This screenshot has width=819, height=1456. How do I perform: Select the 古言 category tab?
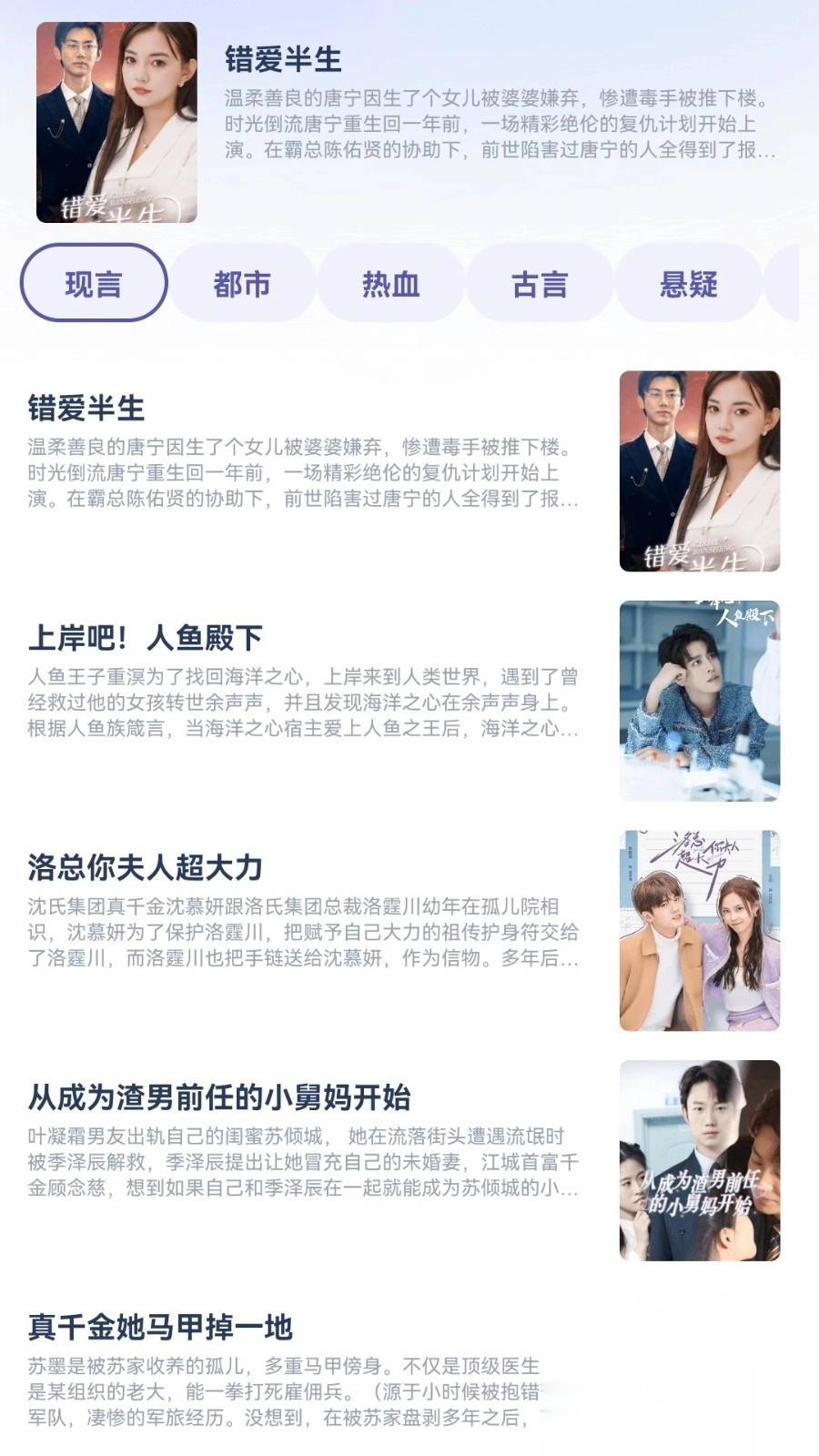point(541,283)
